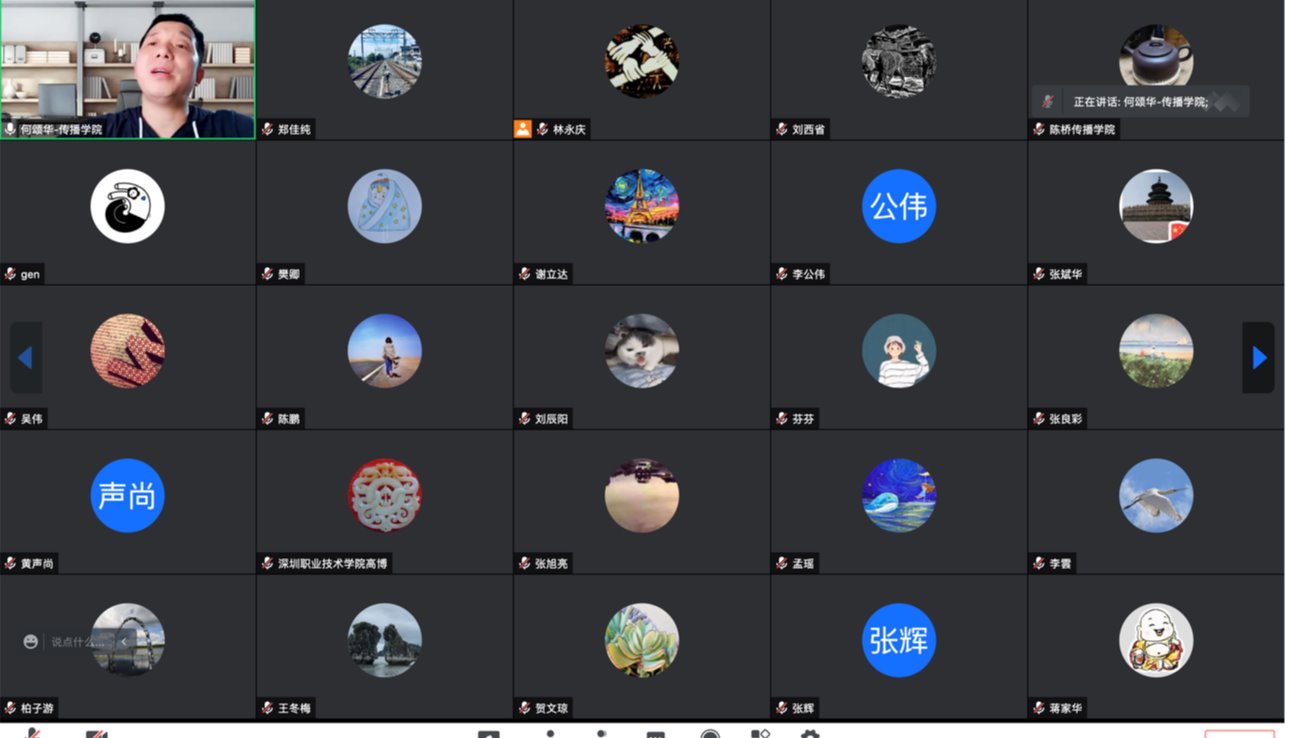Select participant tile 蒋家华
Screen dimensions: 1313x738
click(x=1155, y=645)
